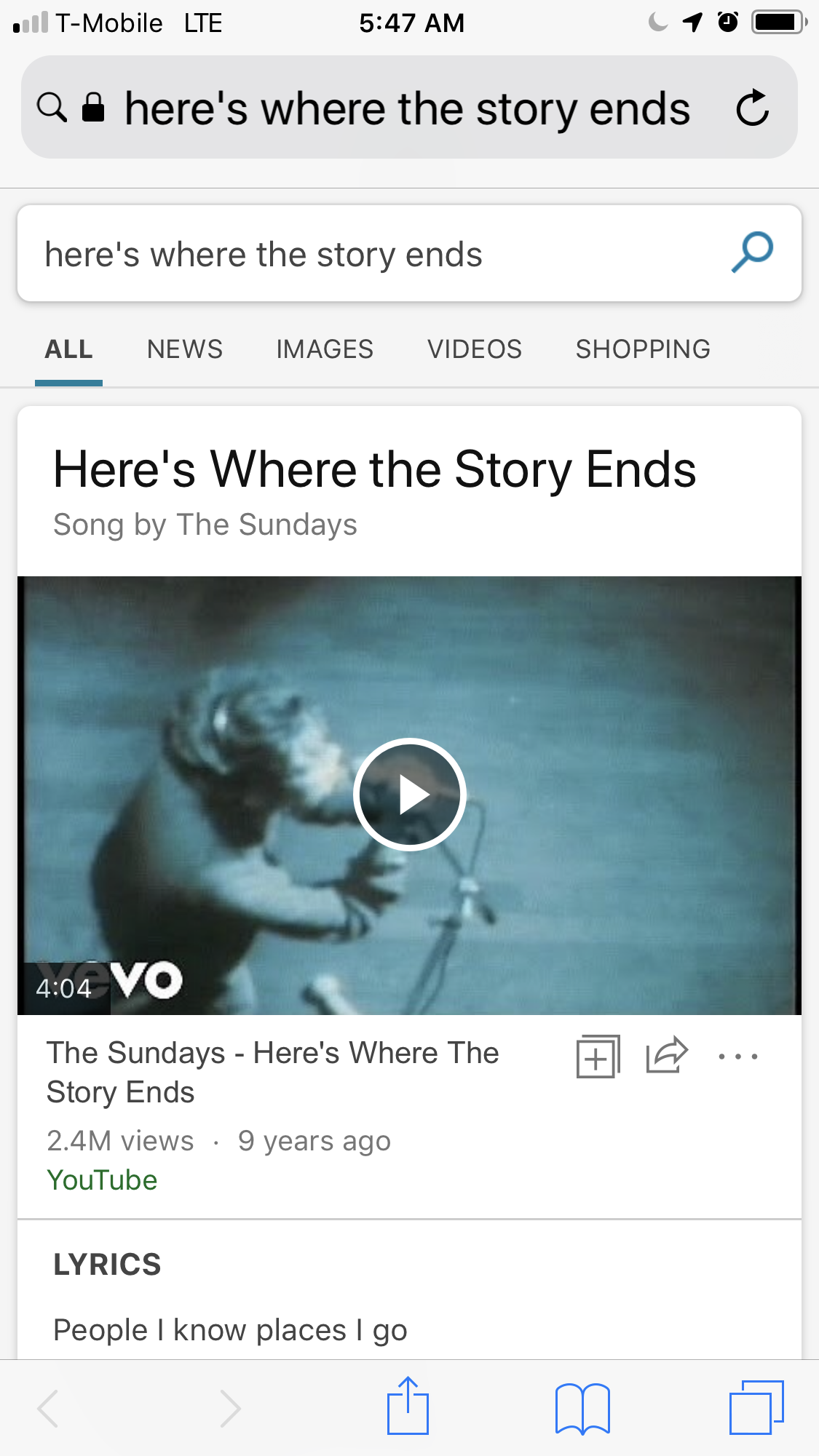Switch to the News tab
The image size is (819, 1456).
(x=184, y=349)
